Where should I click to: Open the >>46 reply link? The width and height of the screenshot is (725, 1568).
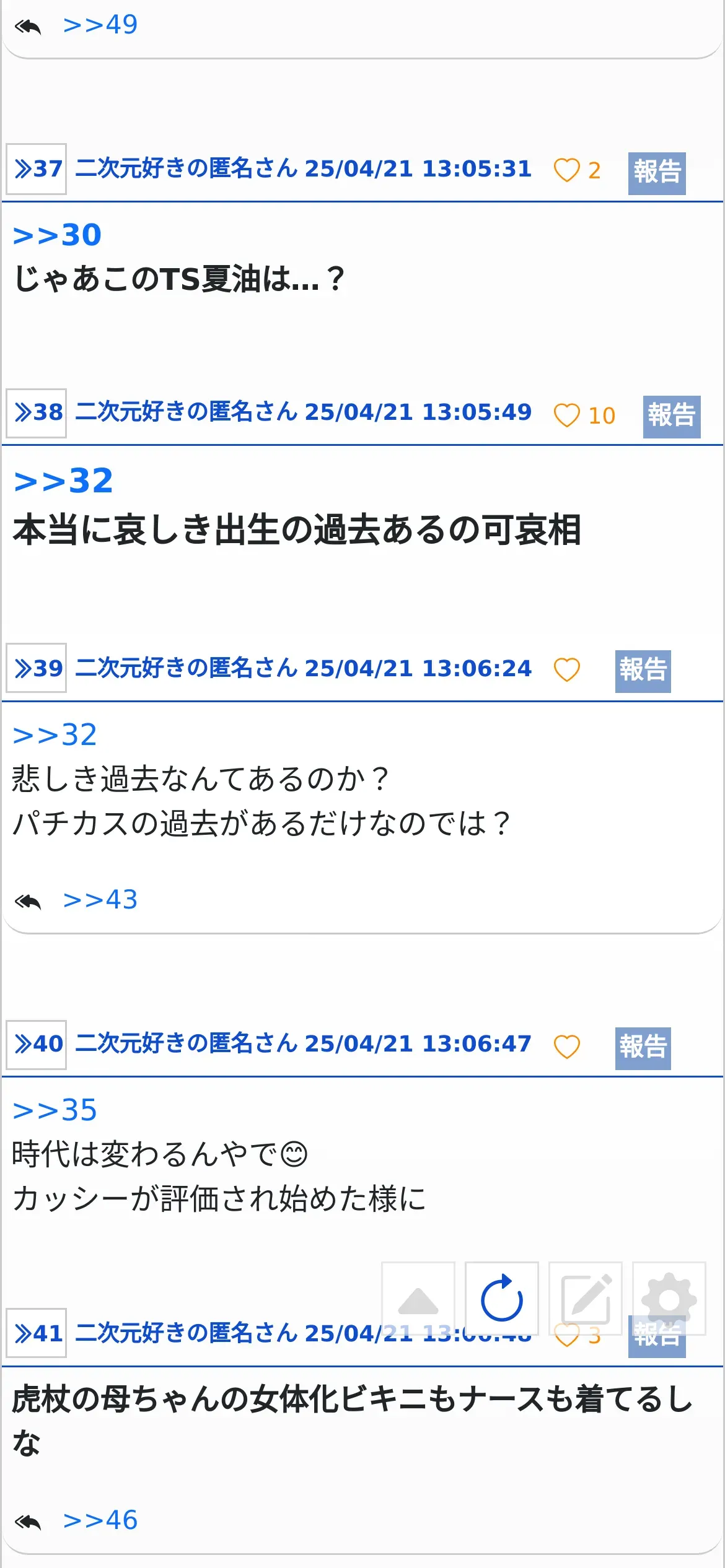coord(100,1520)
